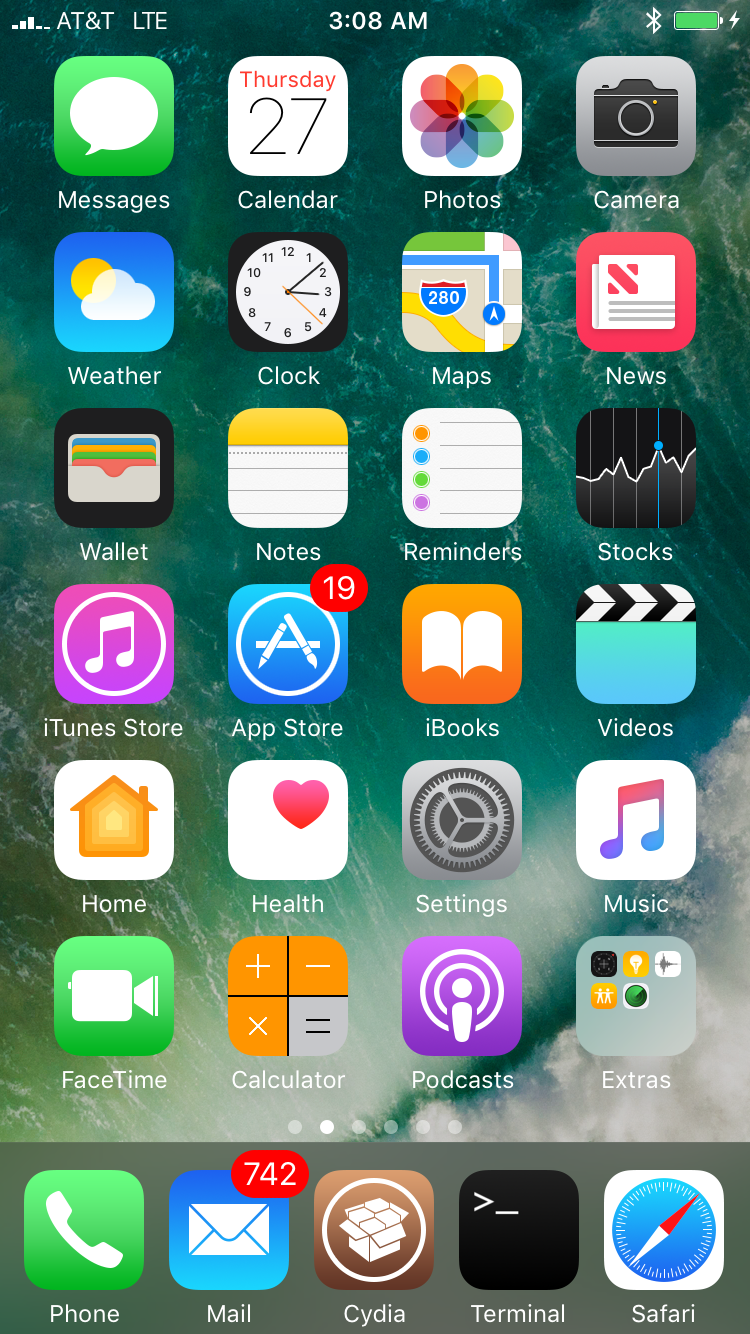Open Terminal from the dock
This screenshot has width=750, height=1334.
click(519, 1230)
